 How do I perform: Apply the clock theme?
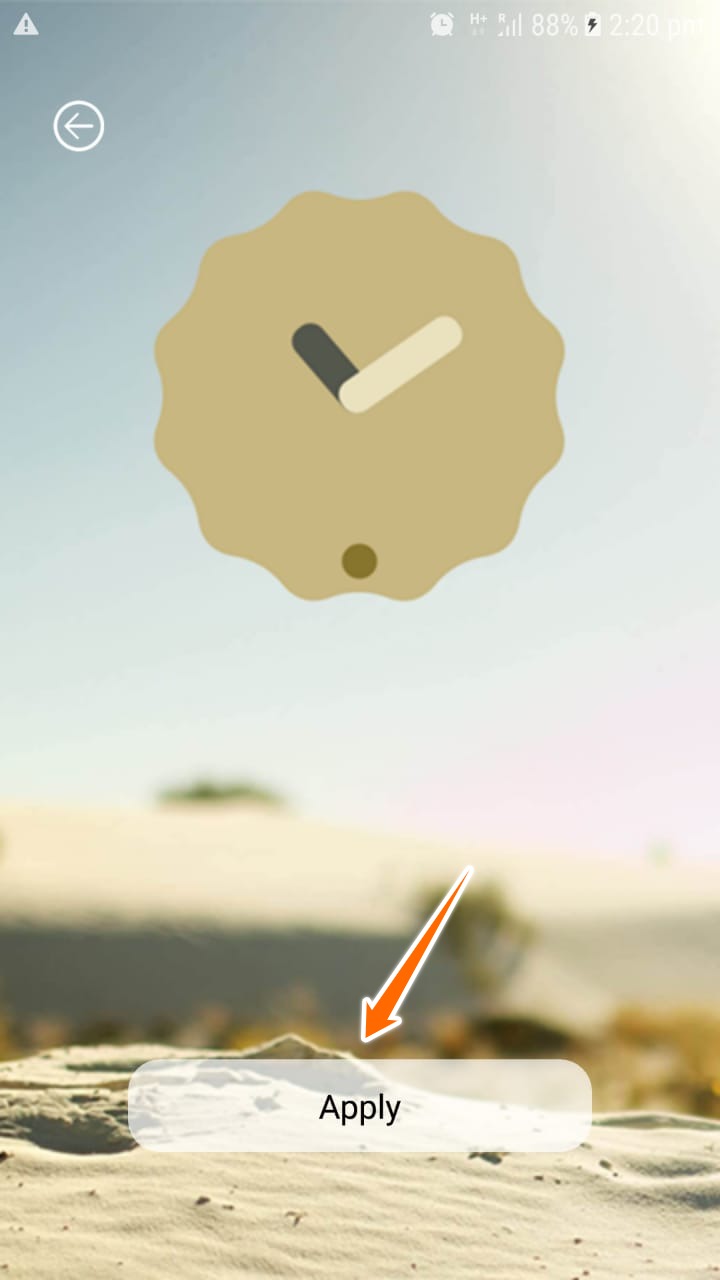tap(360, 1107)
